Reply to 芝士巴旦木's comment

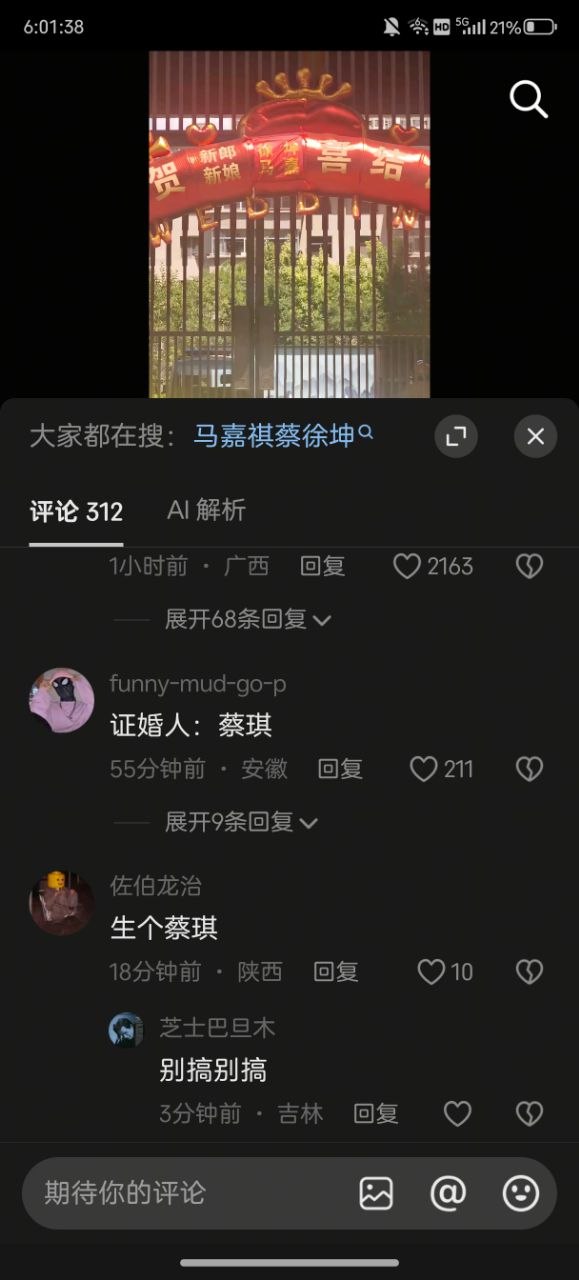376,1114
